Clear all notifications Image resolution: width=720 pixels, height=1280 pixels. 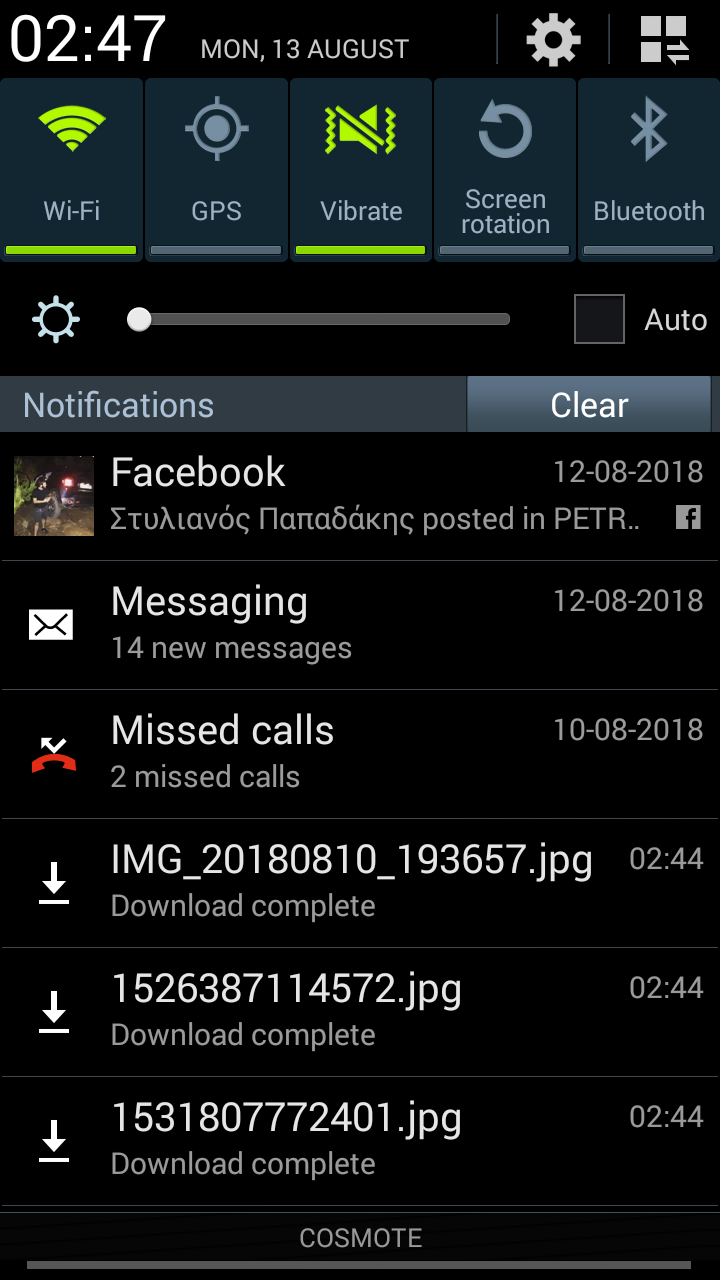[589, 405]
